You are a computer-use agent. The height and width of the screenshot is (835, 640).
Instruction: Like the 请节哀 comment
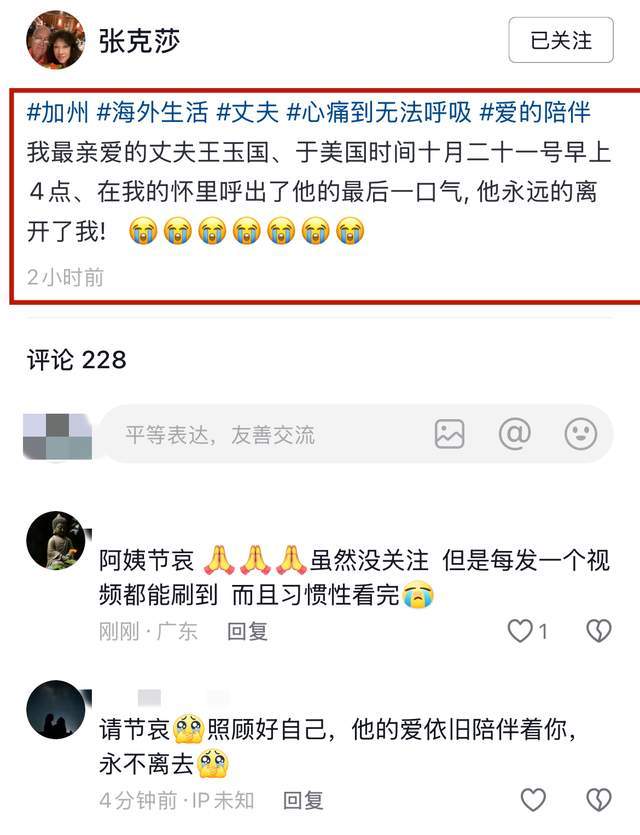pos(534,800)
